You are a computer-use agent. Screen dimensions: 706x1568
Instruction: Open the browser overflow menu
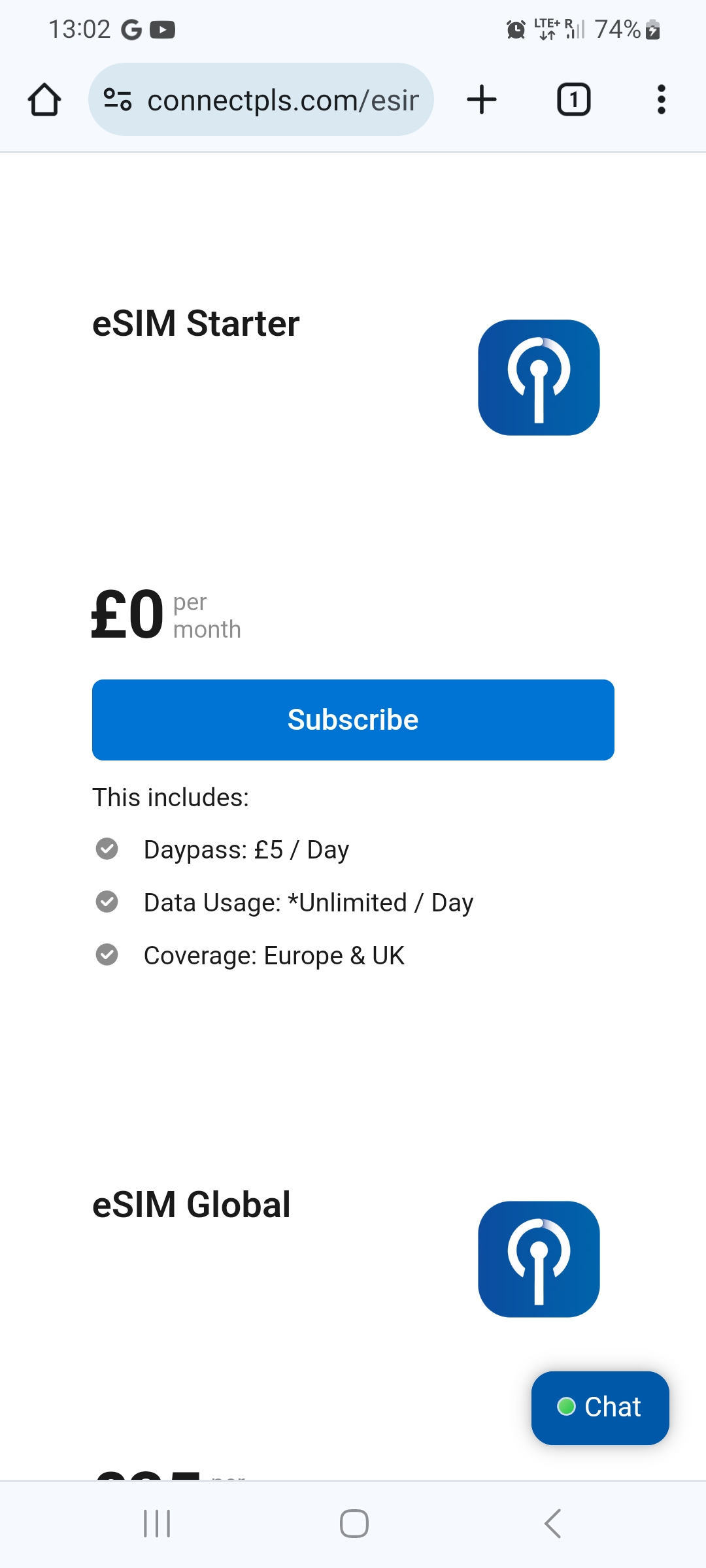661,100
